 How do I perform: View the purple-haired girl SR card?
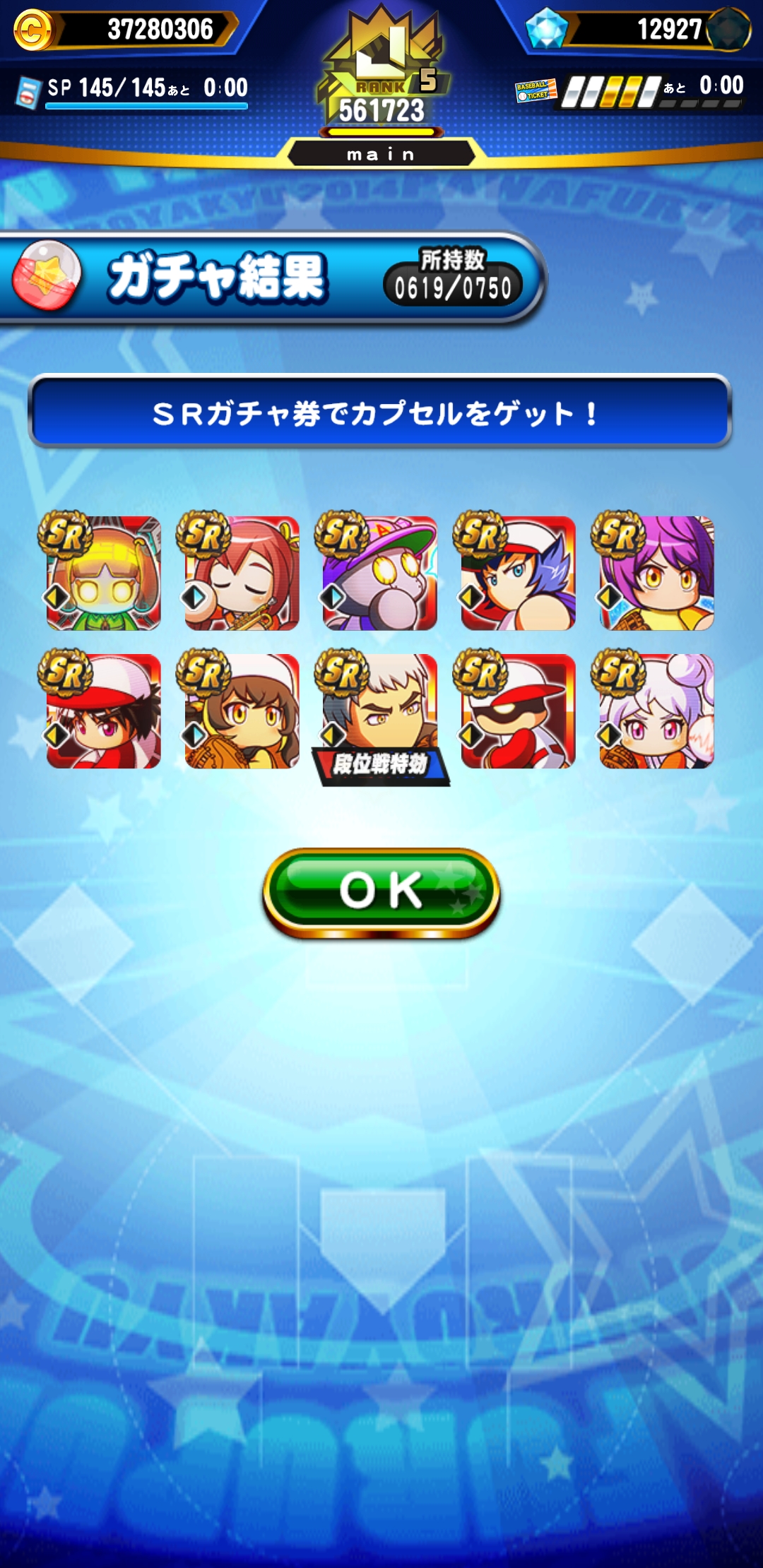pos(656,574)
